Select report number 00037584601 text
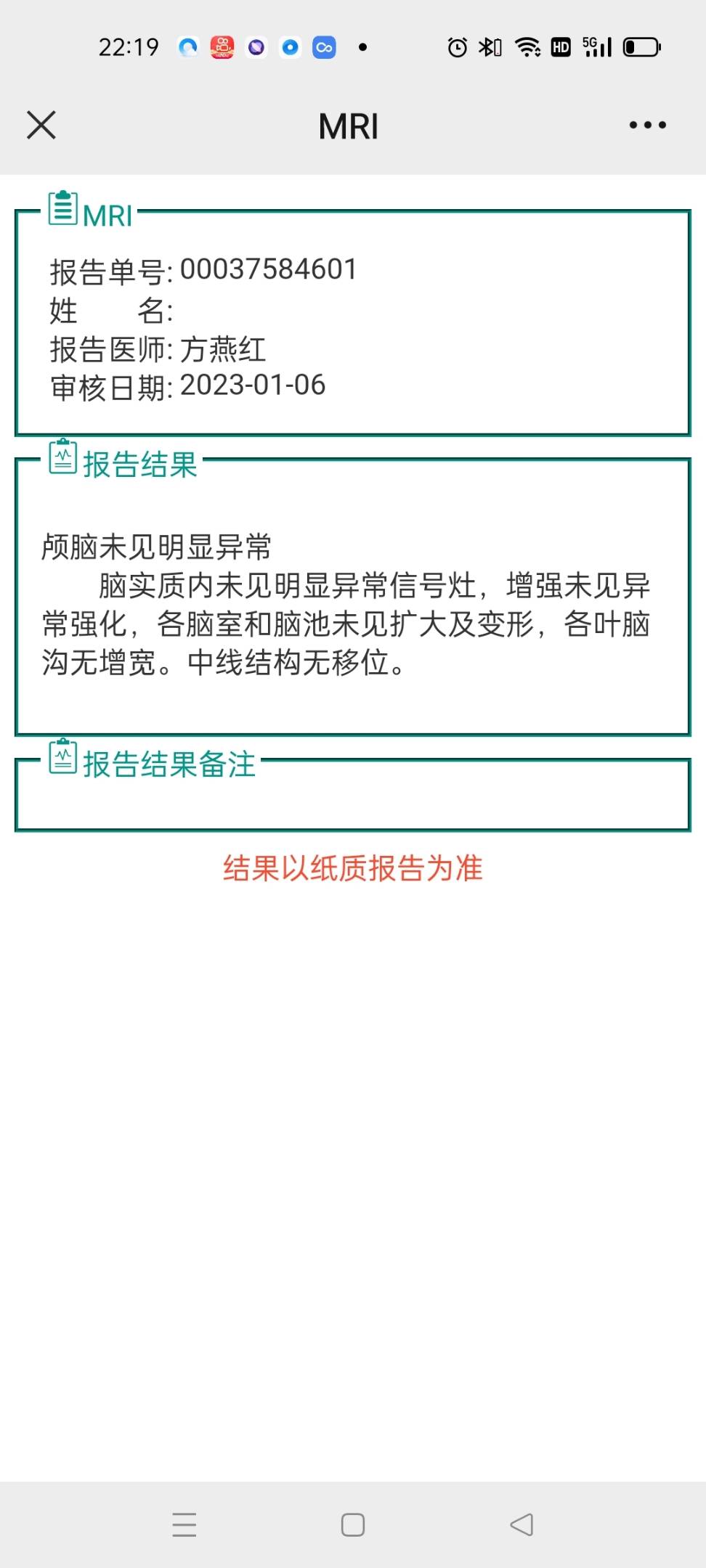This screenshot has width=706, height=1568. (269, 269)
